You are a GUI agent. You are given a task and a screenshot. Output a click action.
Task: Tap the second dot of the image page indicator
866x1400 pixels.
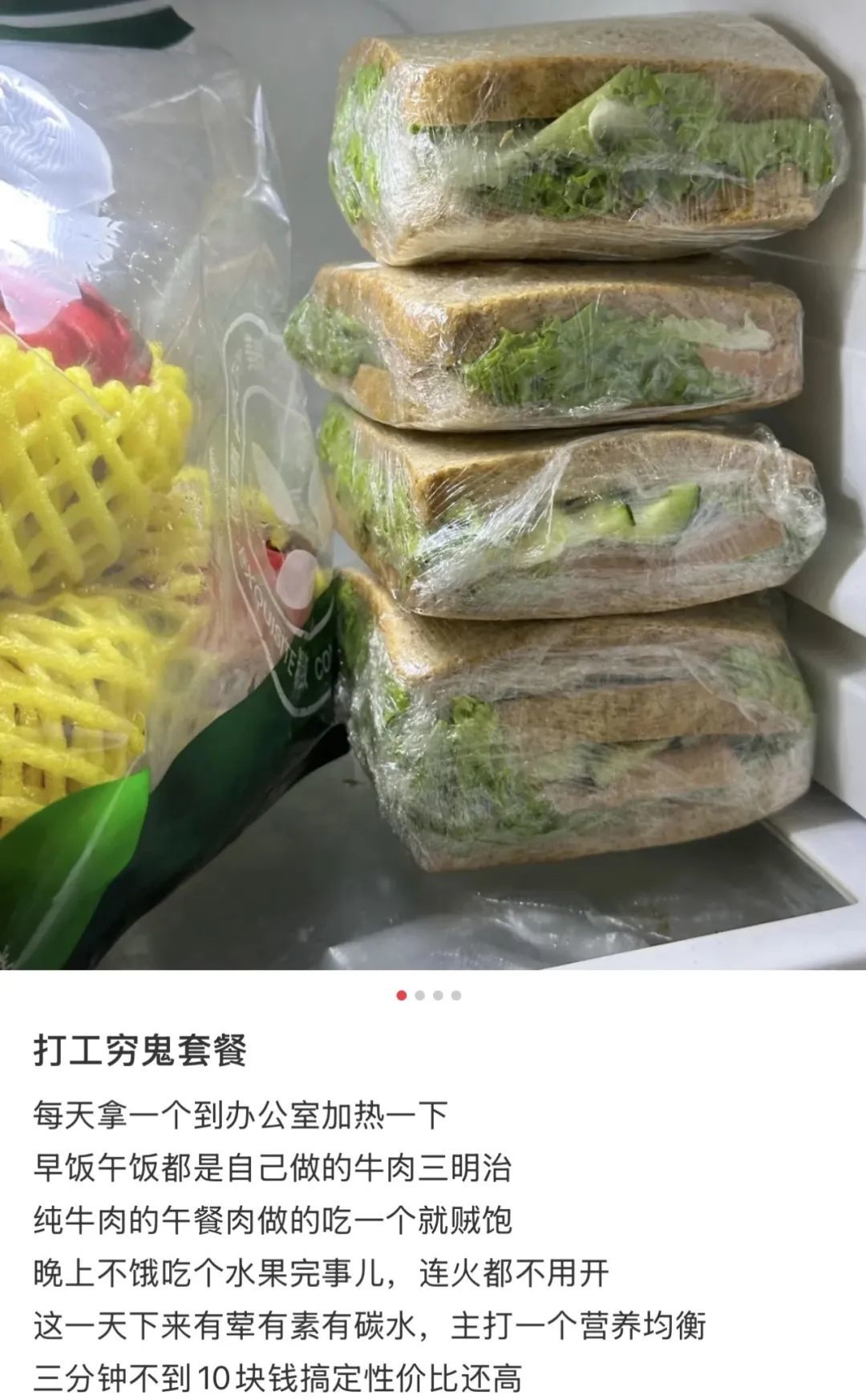(x=420, y=996)
